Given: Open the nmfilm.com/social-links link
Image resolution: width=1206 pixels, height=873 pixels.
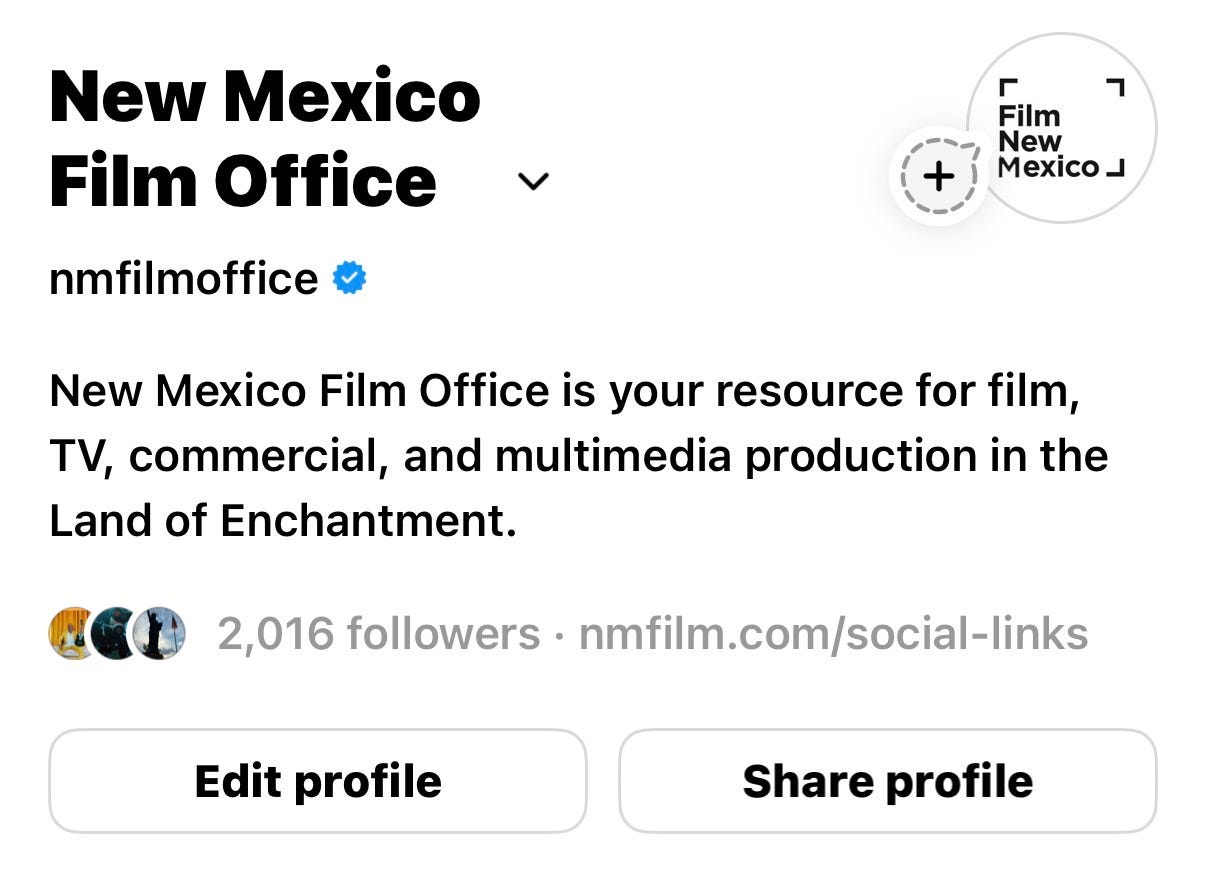Looking at the screenshot, I should coord(833,633).
